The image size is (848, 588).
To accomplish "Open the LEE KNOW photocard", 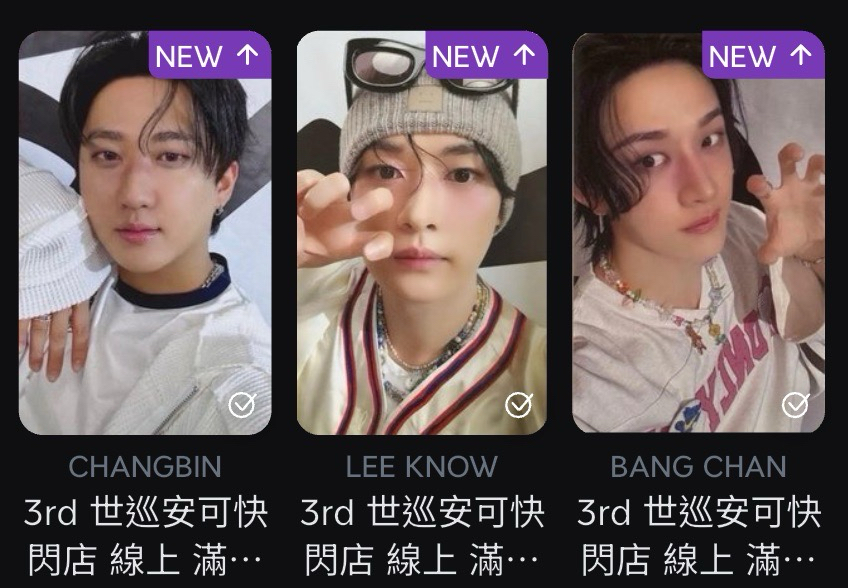I will click(421, 233).
